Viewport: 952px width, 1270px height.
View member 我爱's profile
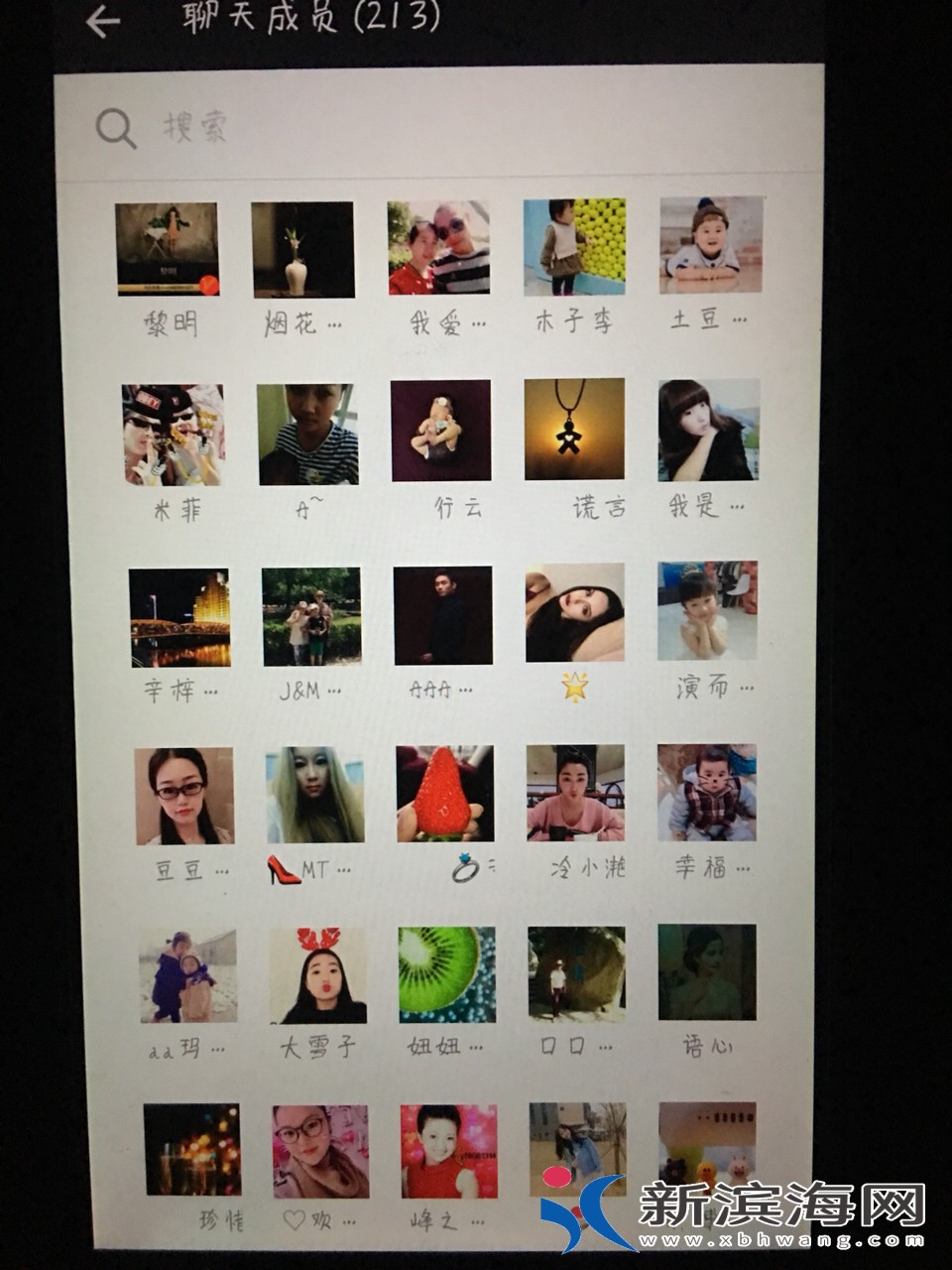(438, 248)
